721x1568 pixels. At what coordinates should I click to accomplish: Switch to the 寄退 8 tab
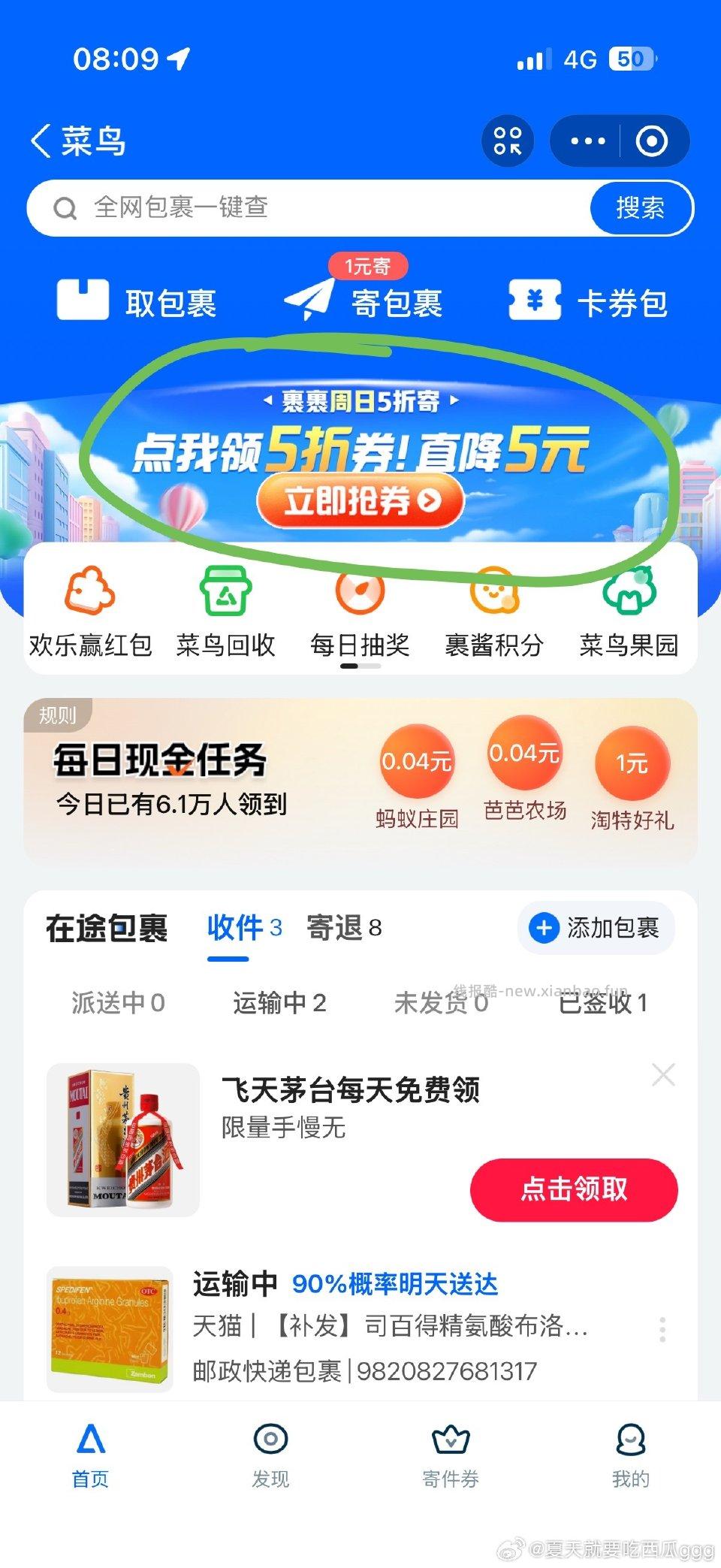(x=342, y=928)
